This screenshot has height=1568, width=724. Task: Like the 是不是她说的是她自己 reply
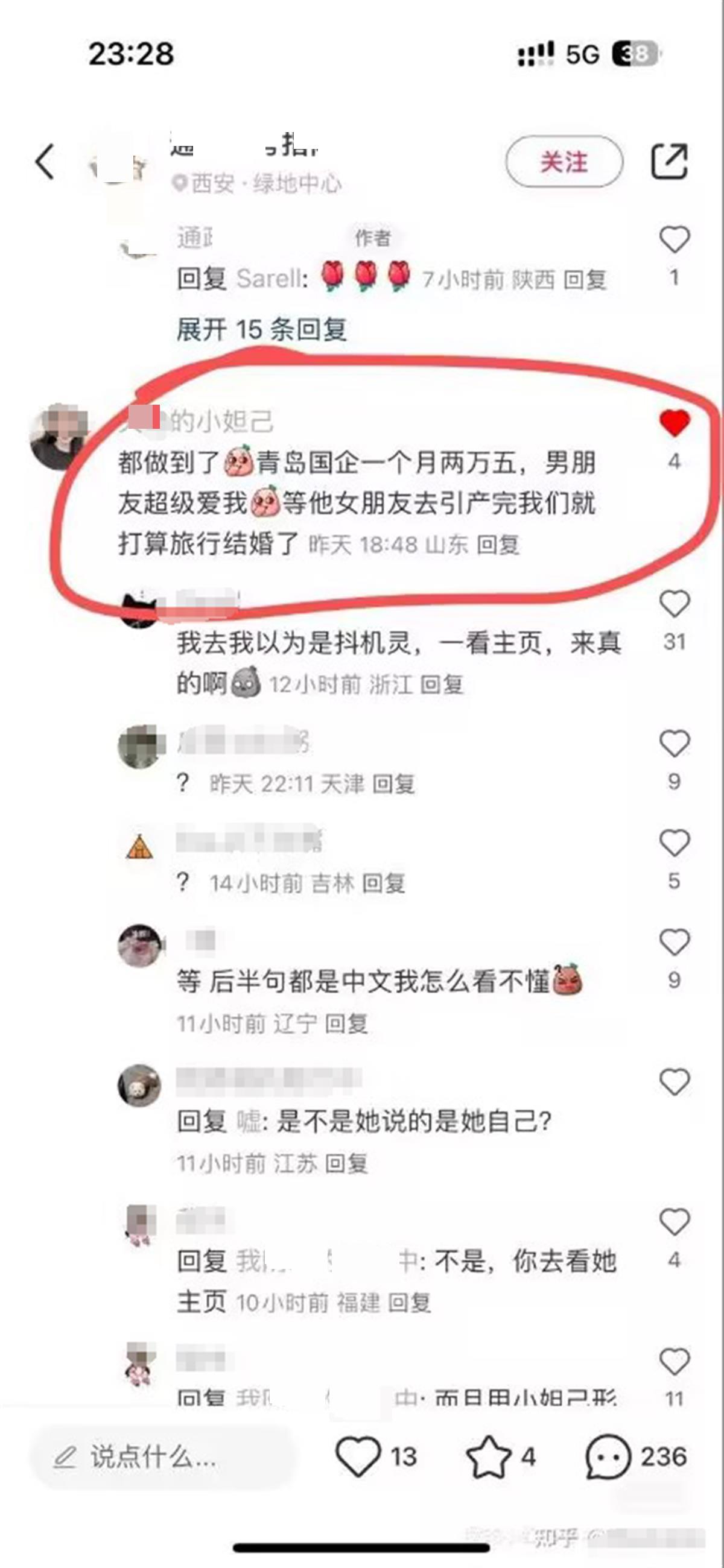674,1082
